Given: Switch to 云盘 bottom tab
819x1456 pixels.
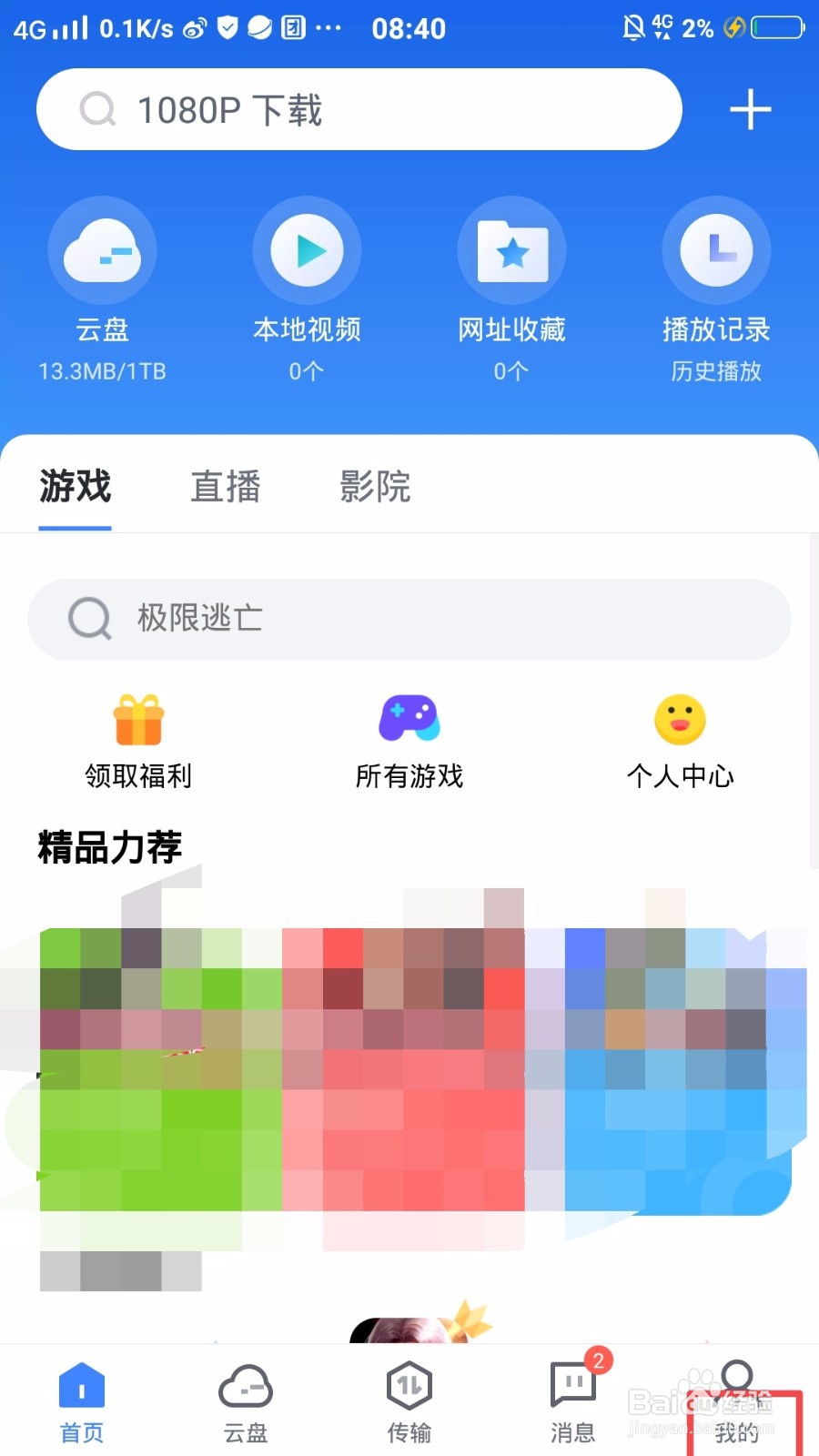Looking at the screenshot, I should click(x=245, y=1401).
